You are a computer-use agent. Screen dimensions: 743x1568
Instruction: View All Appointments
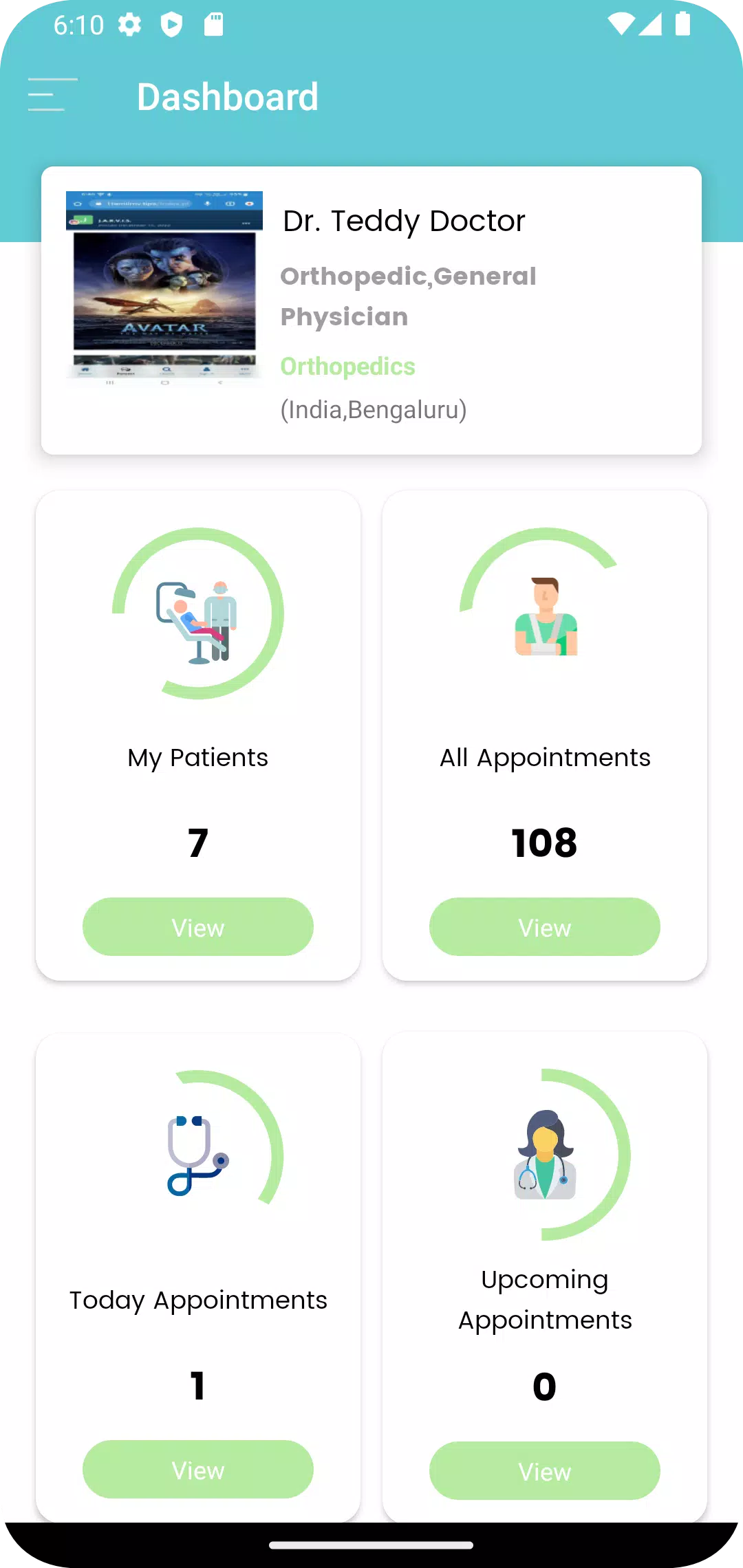click(545, 926)
